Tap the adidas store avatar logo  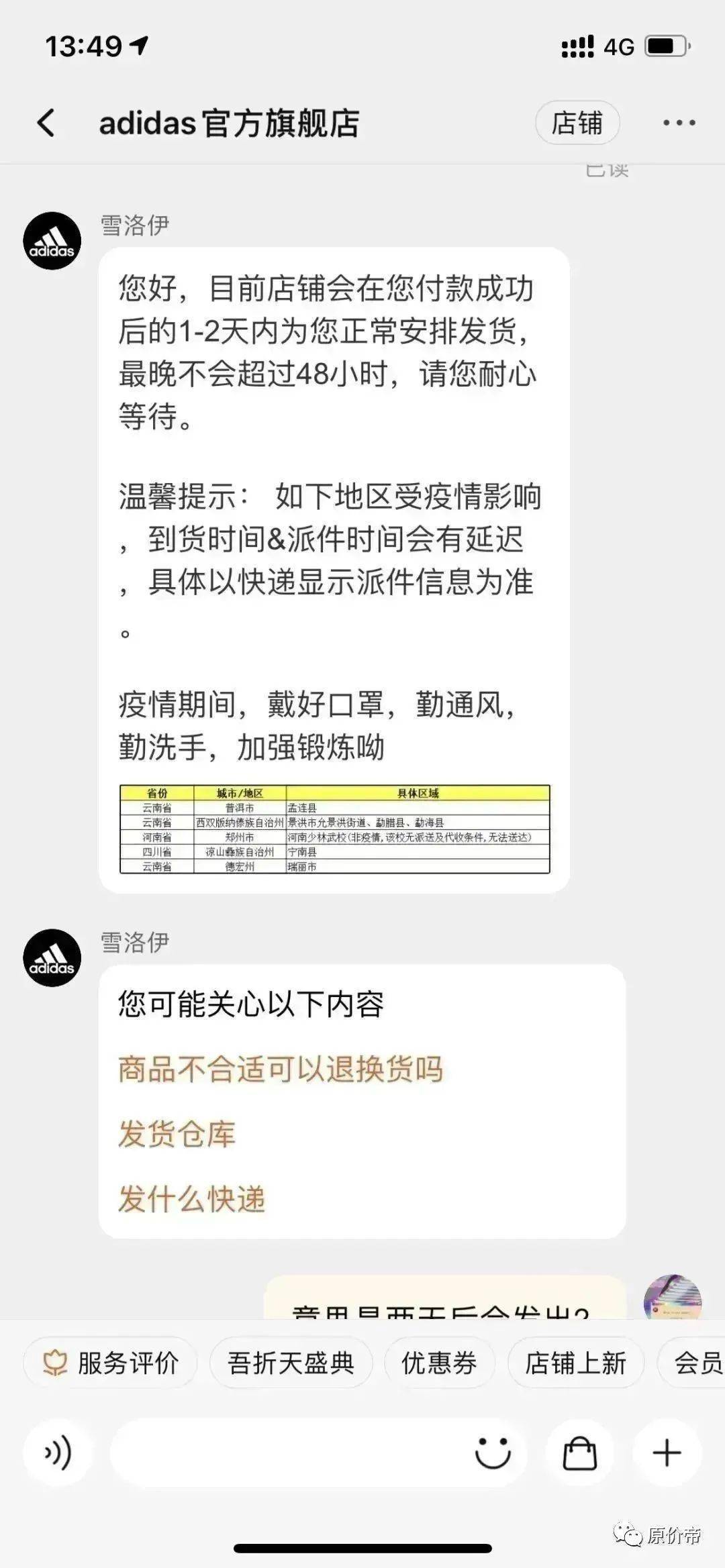(x=52, y=240)
